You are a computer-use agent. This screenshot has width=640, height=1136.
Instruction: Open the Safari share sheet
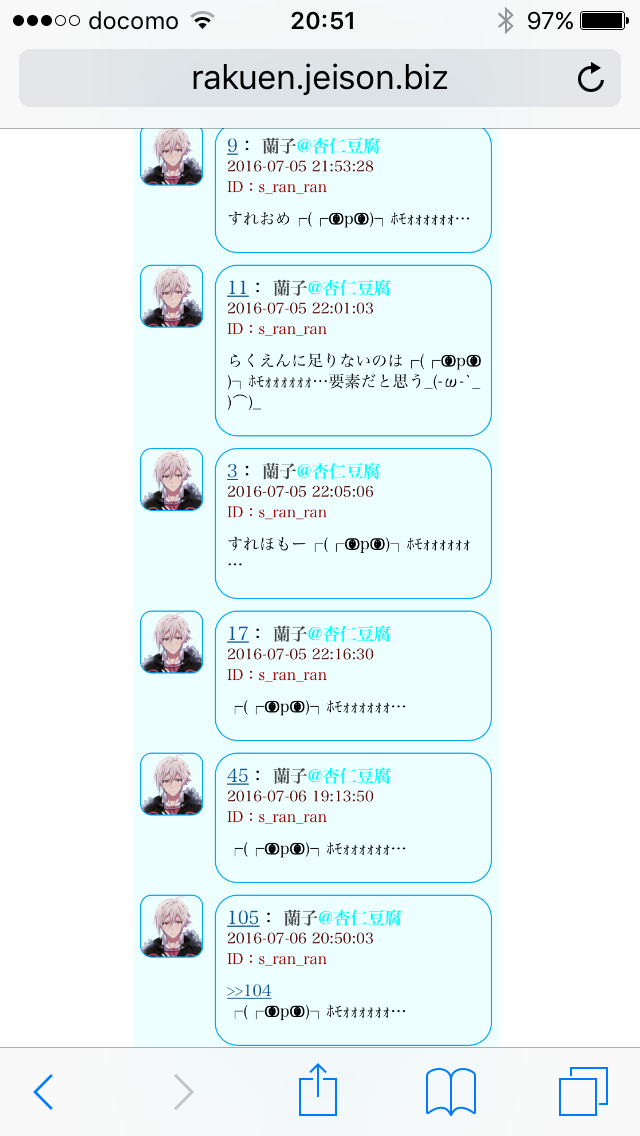[318, 1090]
